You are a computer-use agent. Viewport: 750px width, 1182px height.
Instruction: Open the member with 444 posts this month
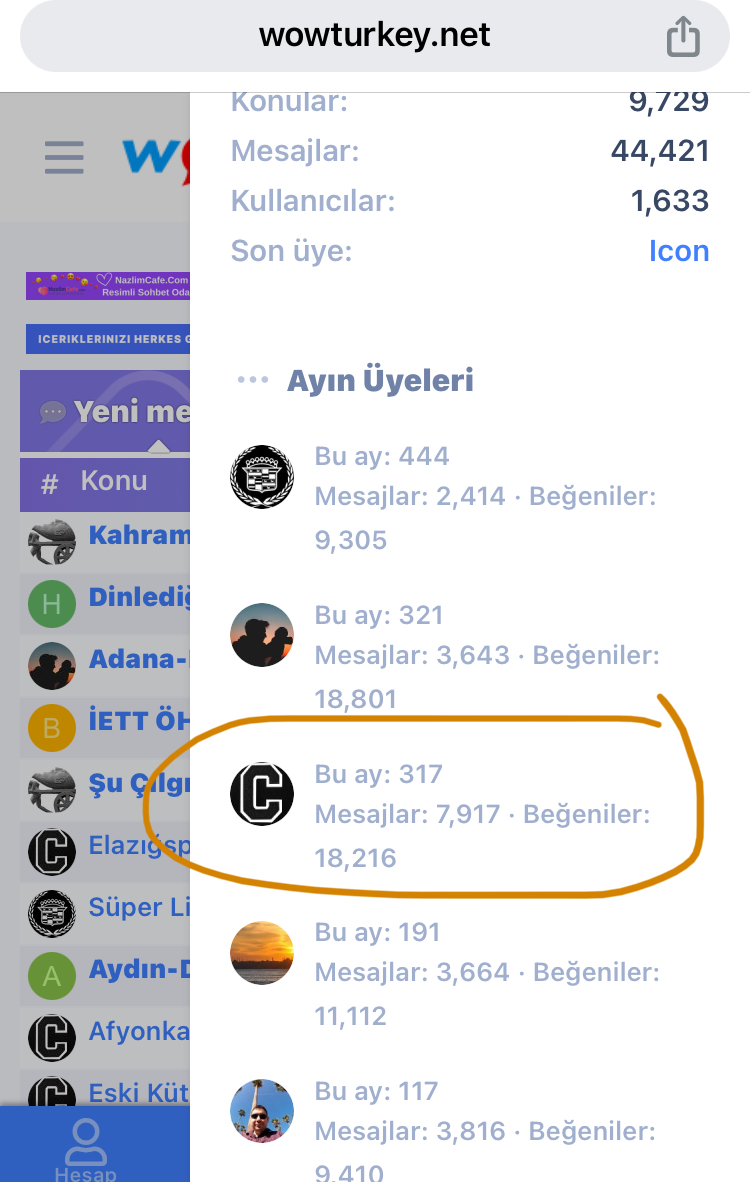click(262, 477)
